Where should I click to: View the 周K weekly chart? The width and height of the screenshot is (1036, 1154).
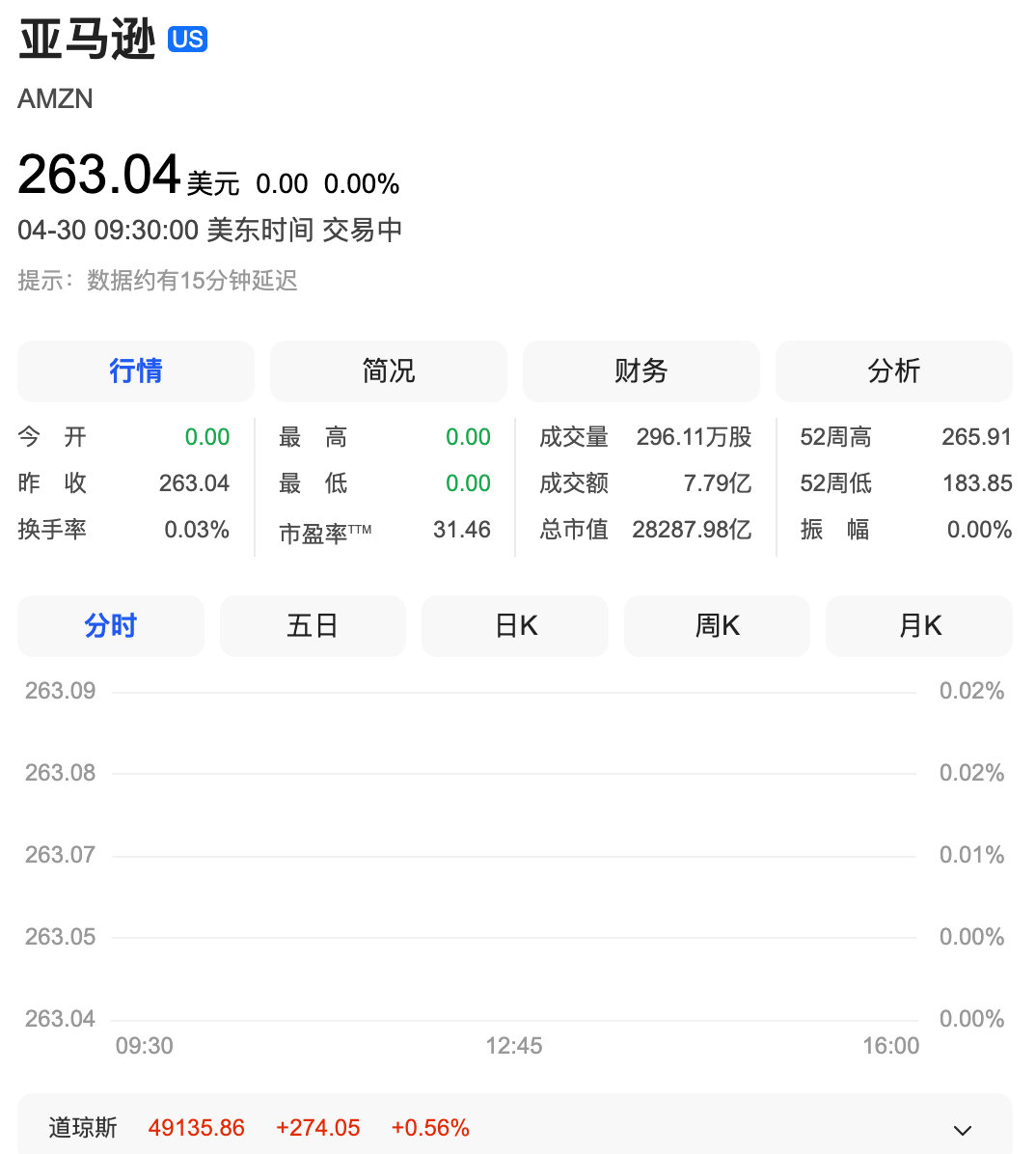717,625
